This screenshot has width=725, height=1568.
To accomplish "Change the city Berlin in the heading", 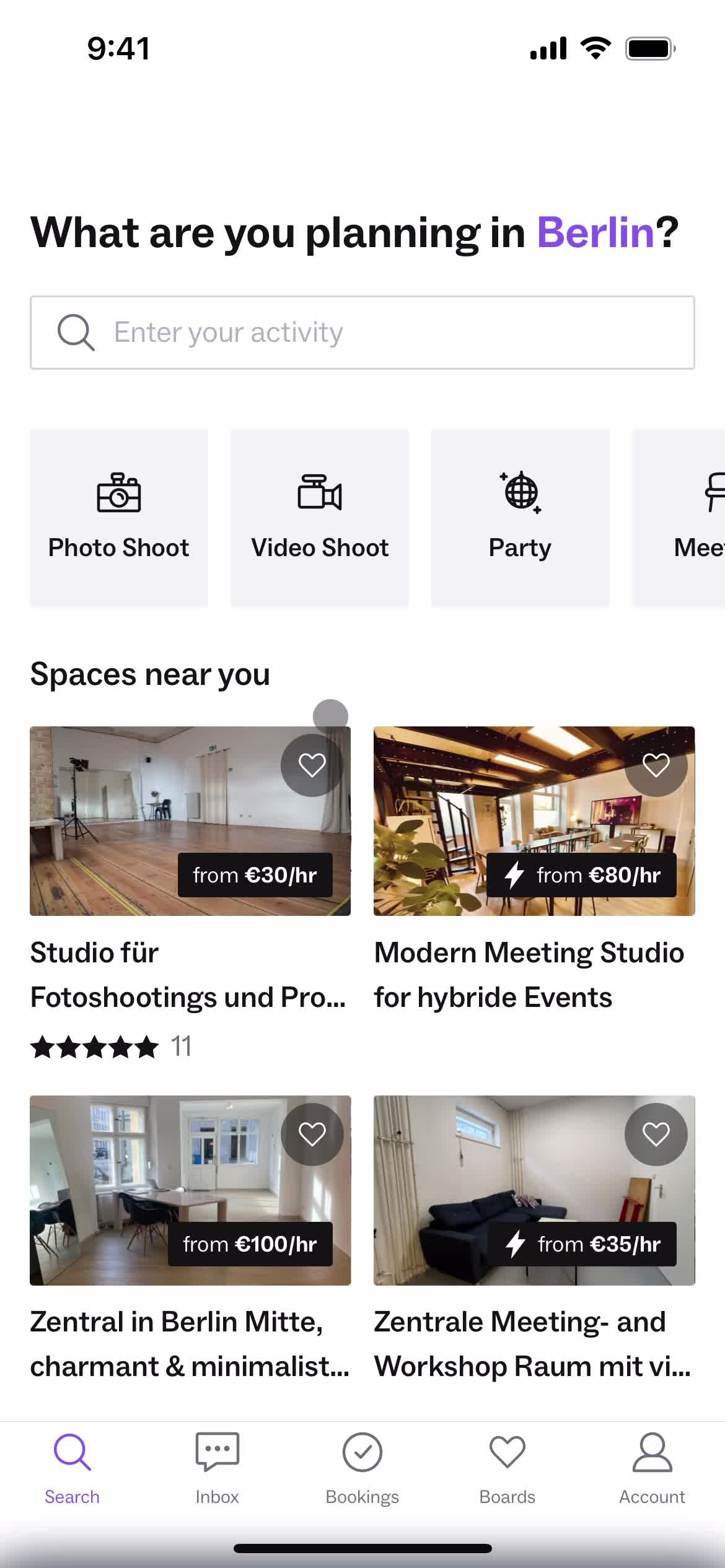I will tap(595, 233).
